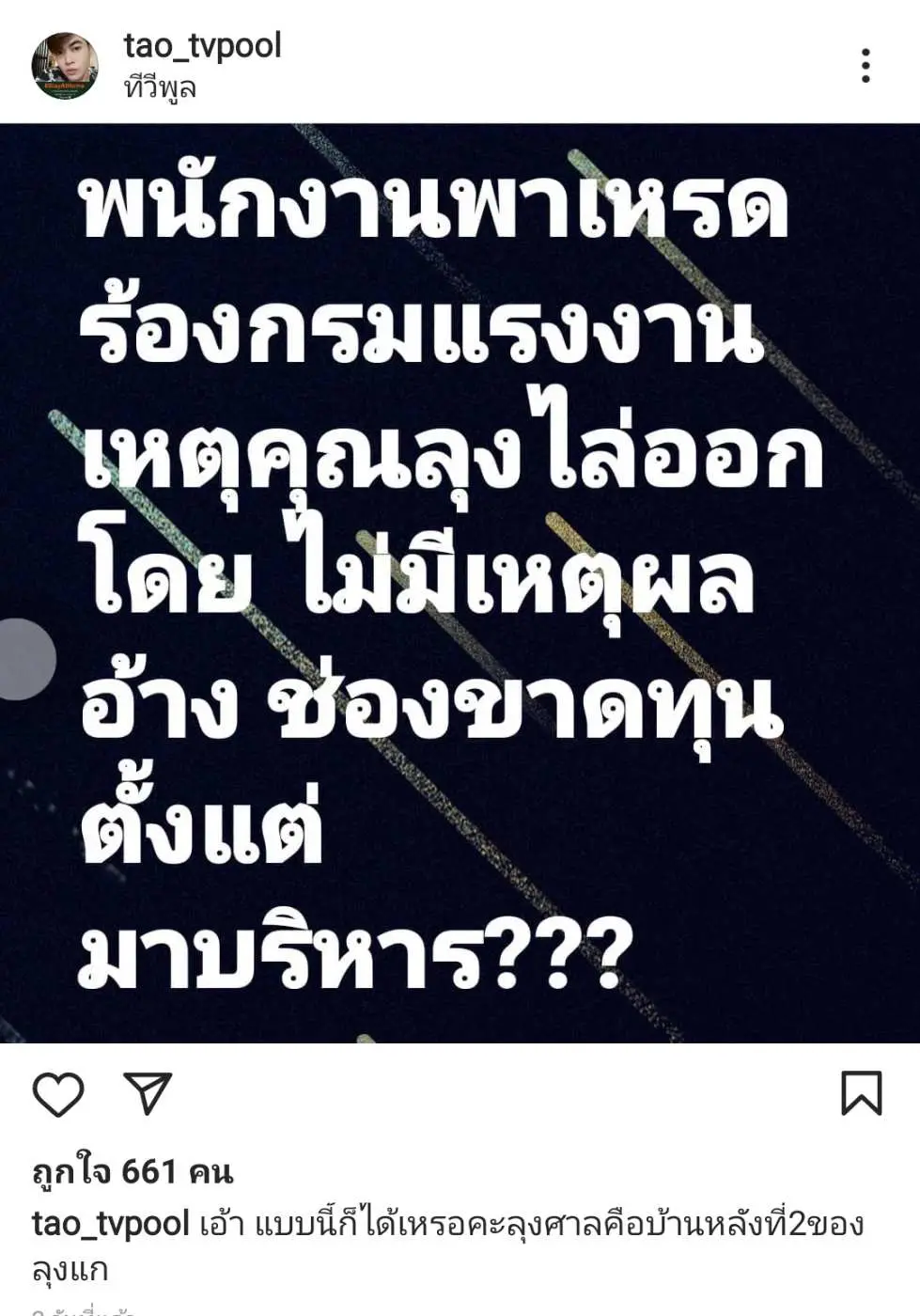Open tao_tvpool profile picture
Screen dimensions: 920x1316
point(65,66)
